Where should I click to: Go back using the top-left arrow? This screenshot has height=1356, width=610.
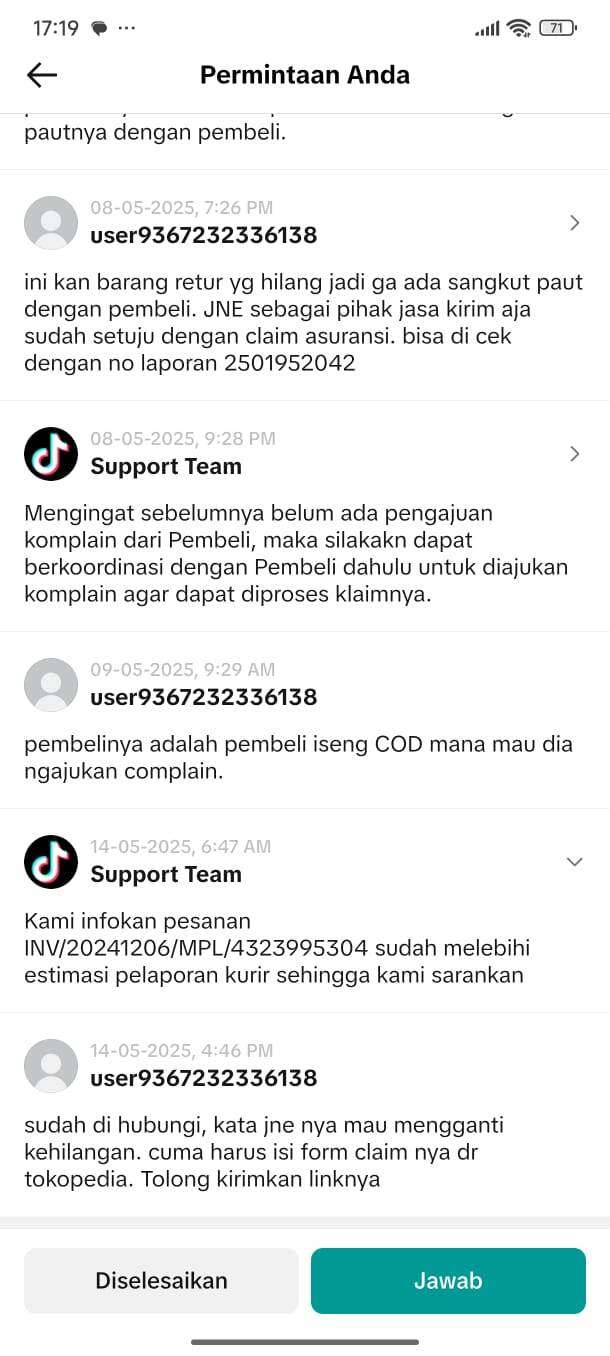click(x=42, y=75)
